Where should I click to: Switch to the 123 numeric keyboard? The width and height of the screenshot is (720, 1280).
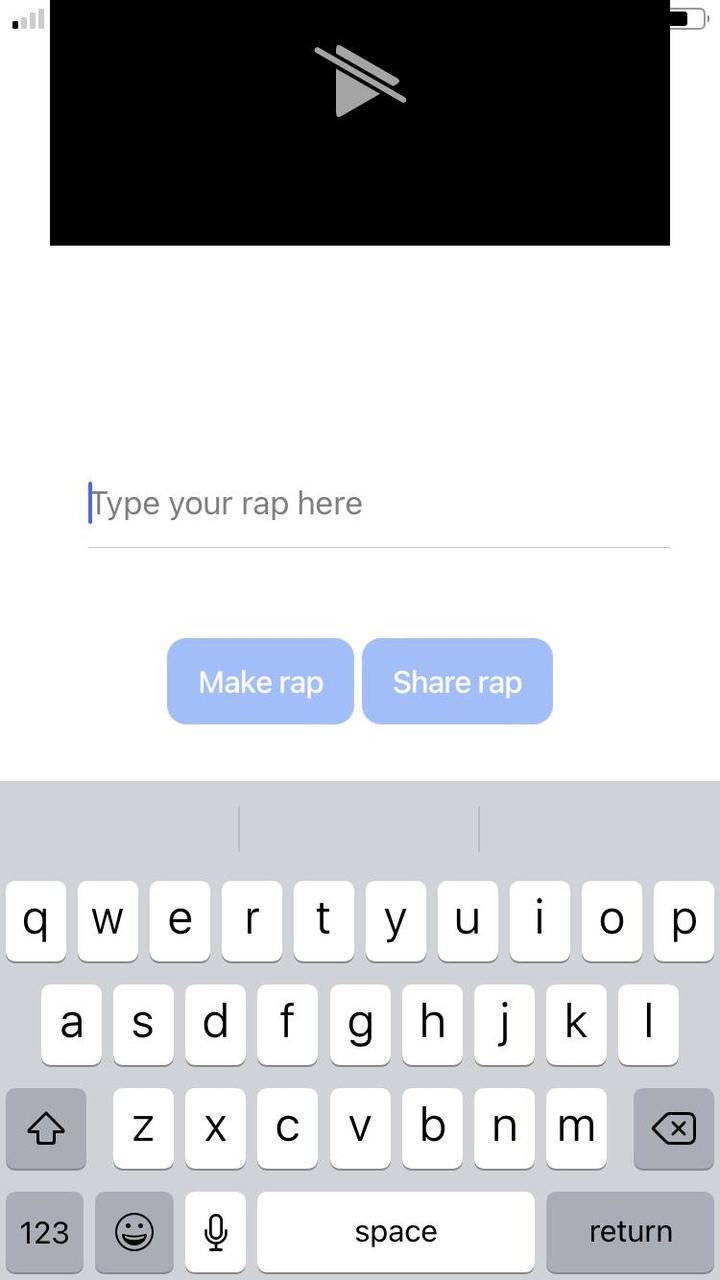pos(45,1232)
